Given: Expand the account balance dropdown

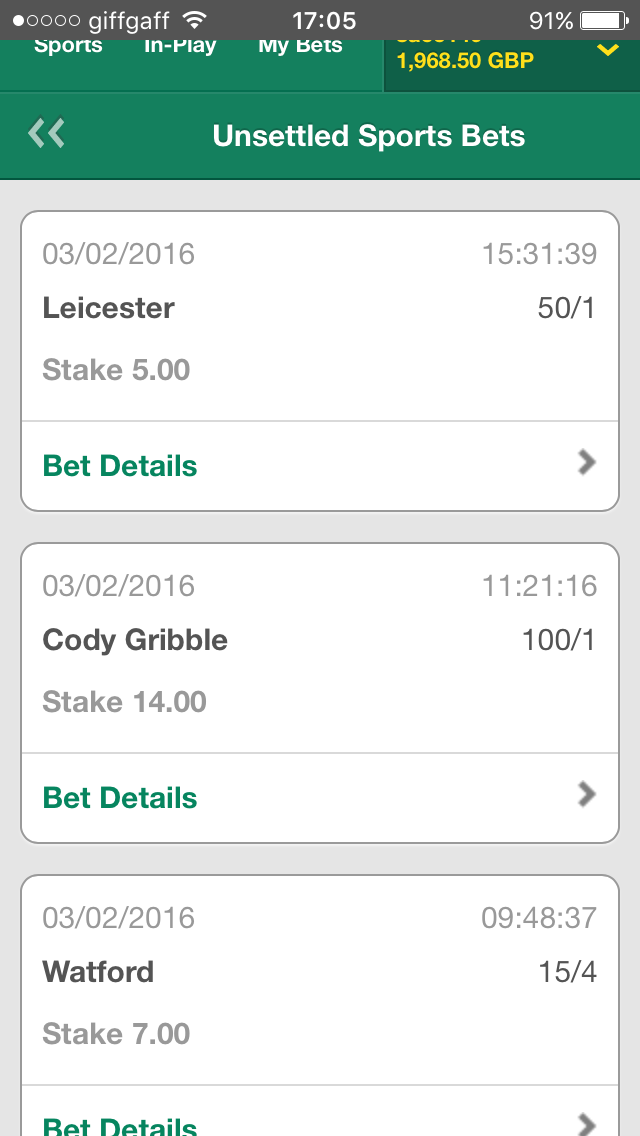Looking at the screenshot, I should click(607, 50).
